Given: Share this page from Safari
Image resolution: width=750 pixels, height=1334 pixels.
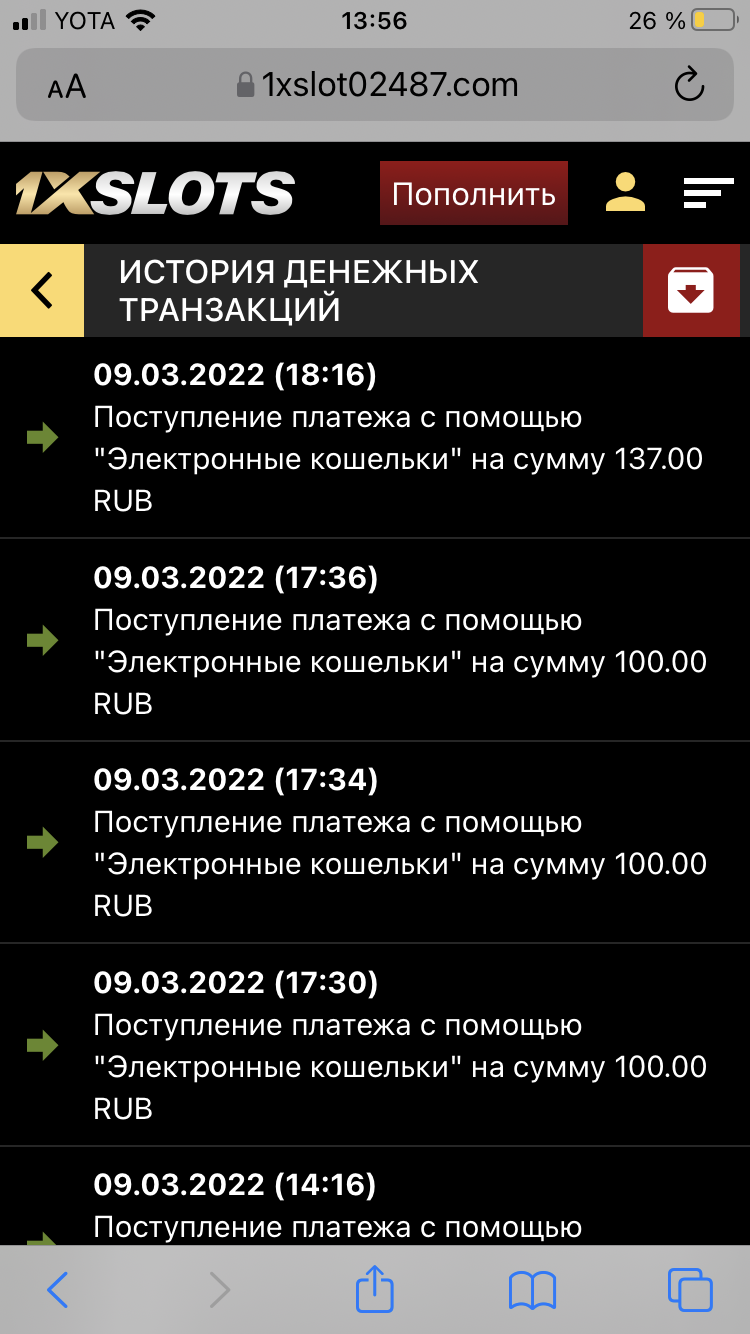Looking at the screenshot, I should pos(375,1288).
